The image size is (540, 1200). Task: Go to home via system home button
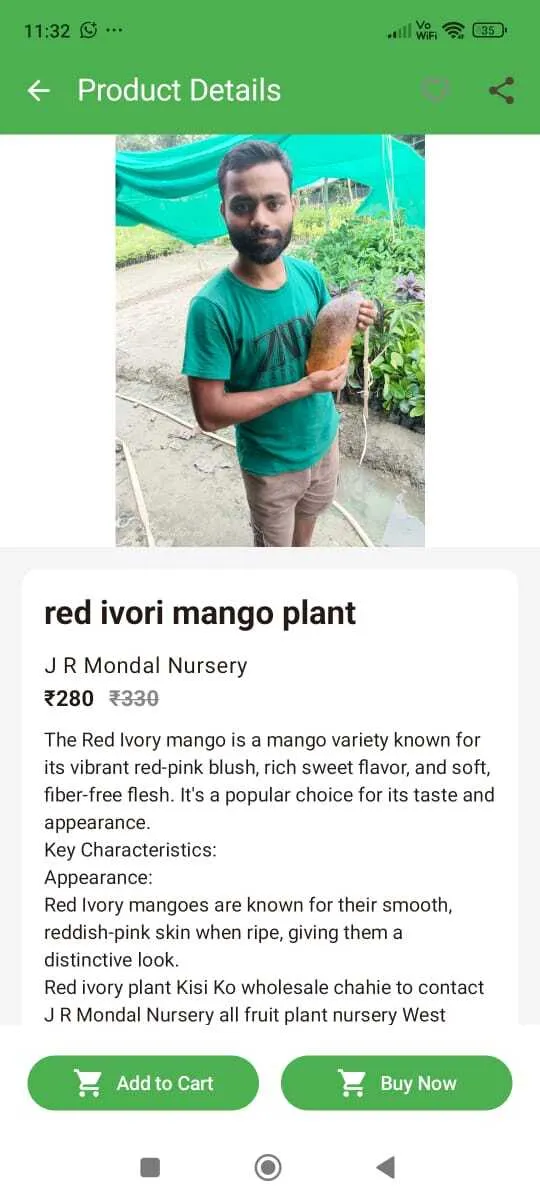click(x=268, y=1167)
